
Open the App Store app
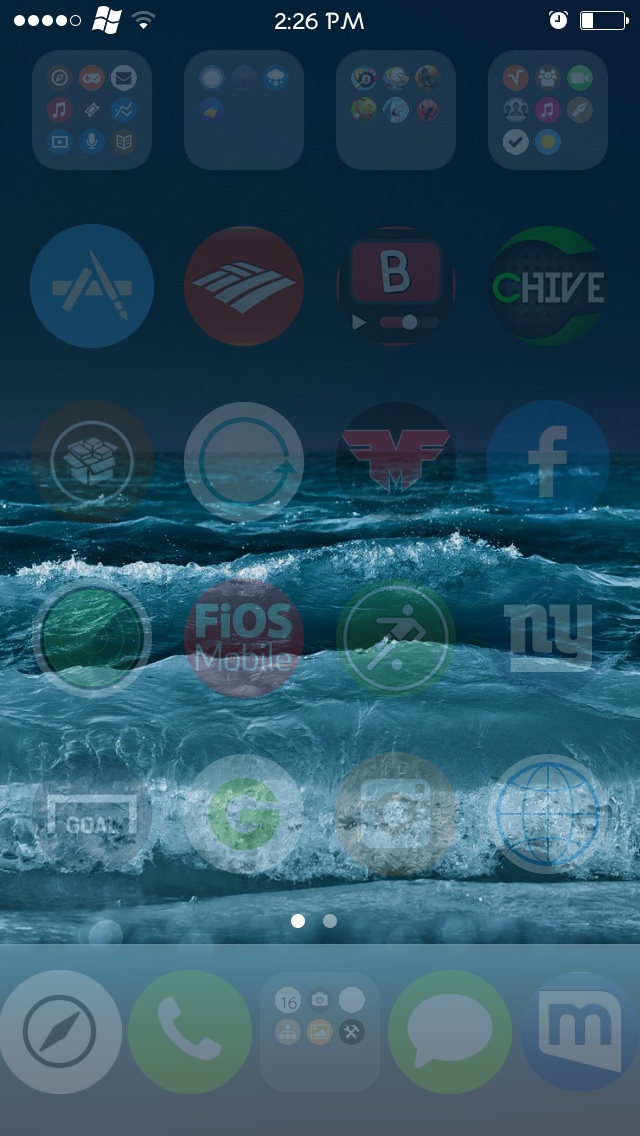[92, 285]
